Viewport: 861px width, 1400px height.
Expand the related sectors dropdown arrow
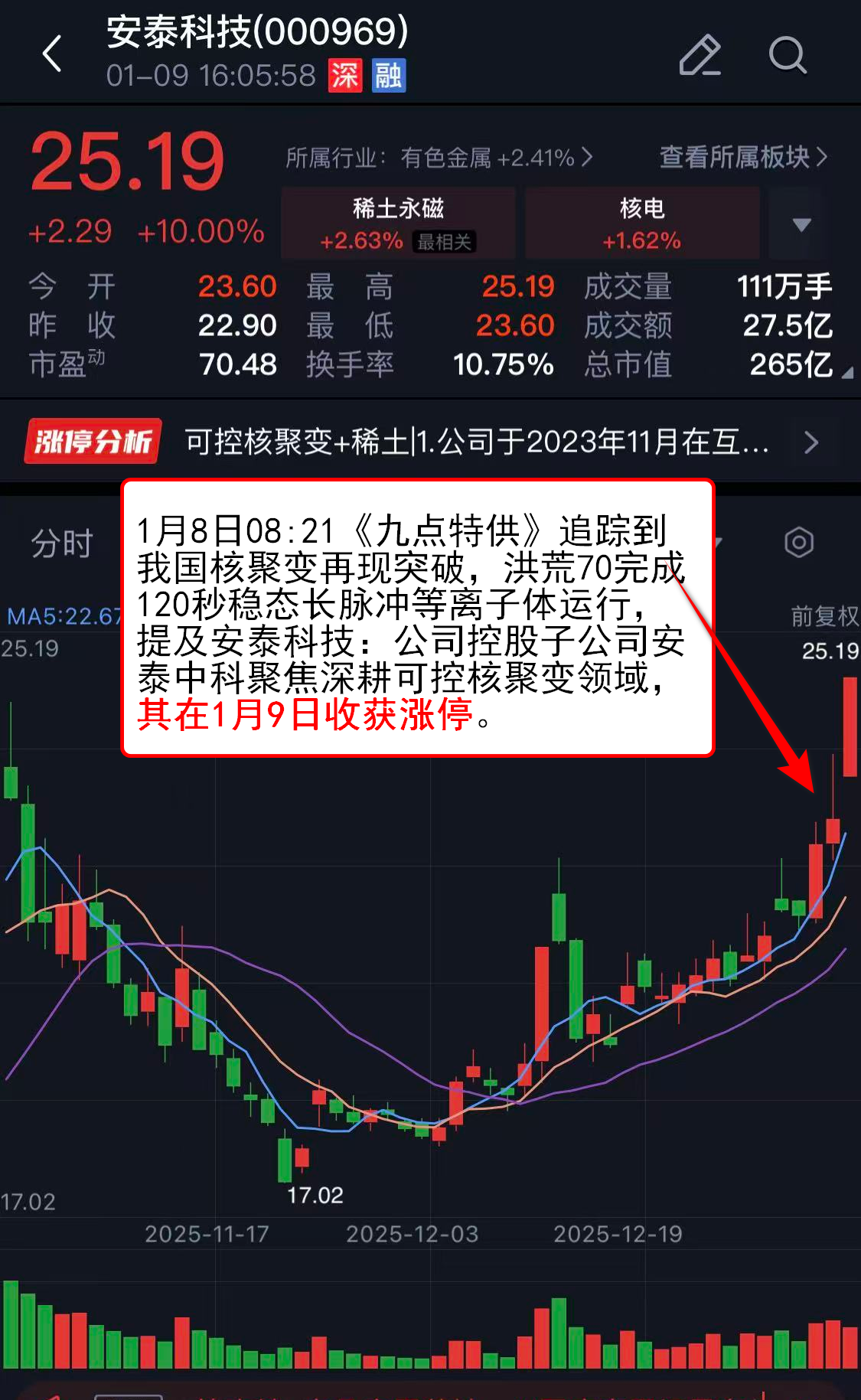coord(801,224)
